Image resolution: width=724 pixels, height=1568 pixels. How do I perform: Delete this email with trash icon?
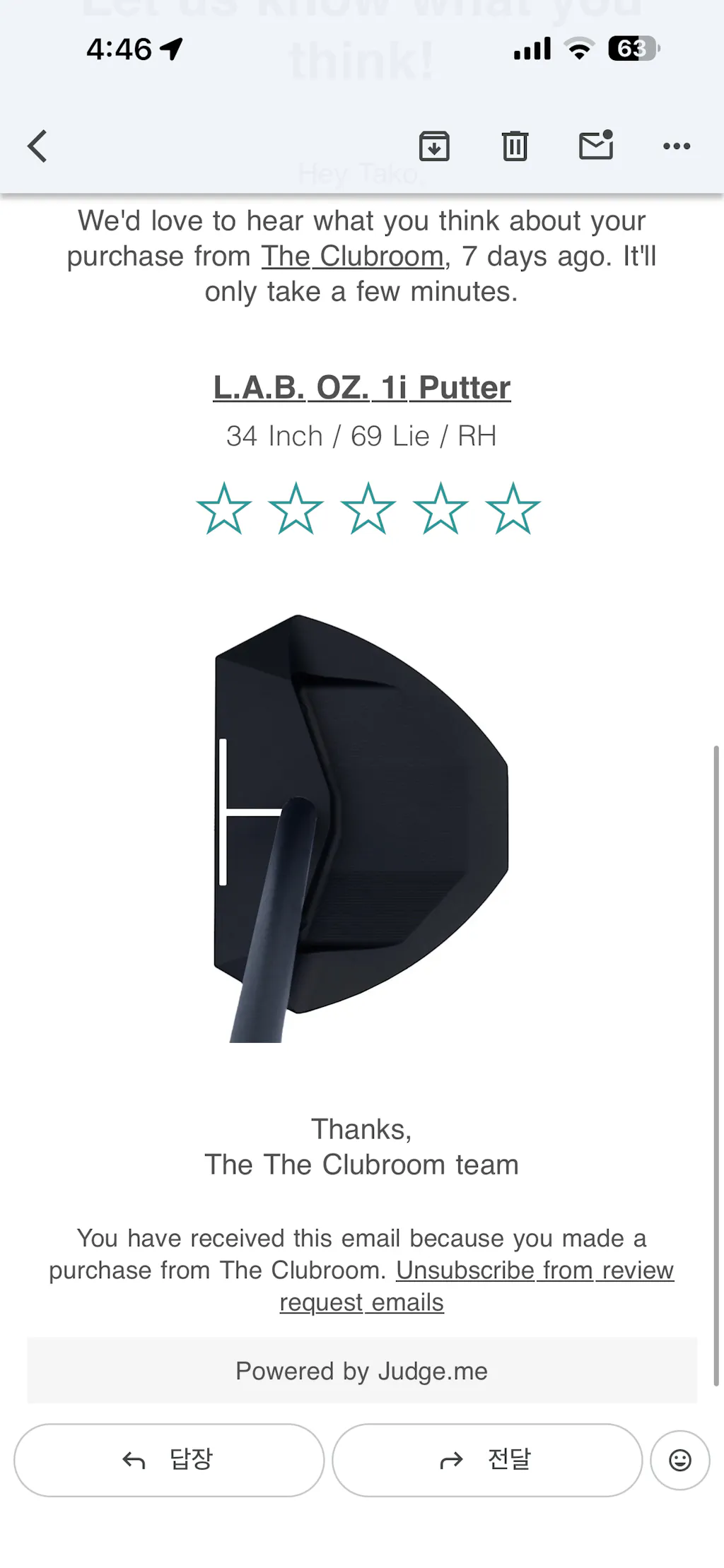[x=515, y=146]
